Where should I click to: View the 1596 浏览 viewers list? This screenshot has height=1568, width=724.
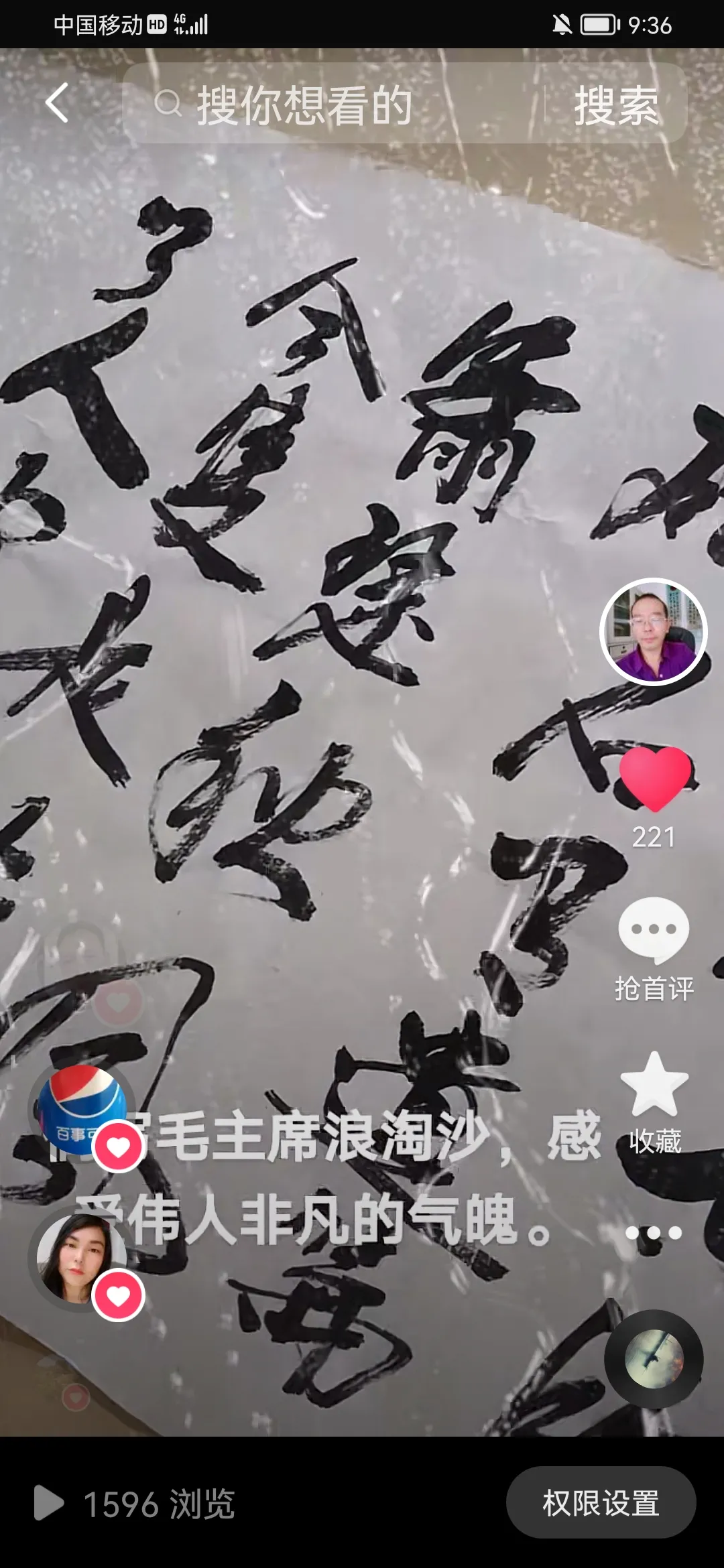(x=135, y=1504)
